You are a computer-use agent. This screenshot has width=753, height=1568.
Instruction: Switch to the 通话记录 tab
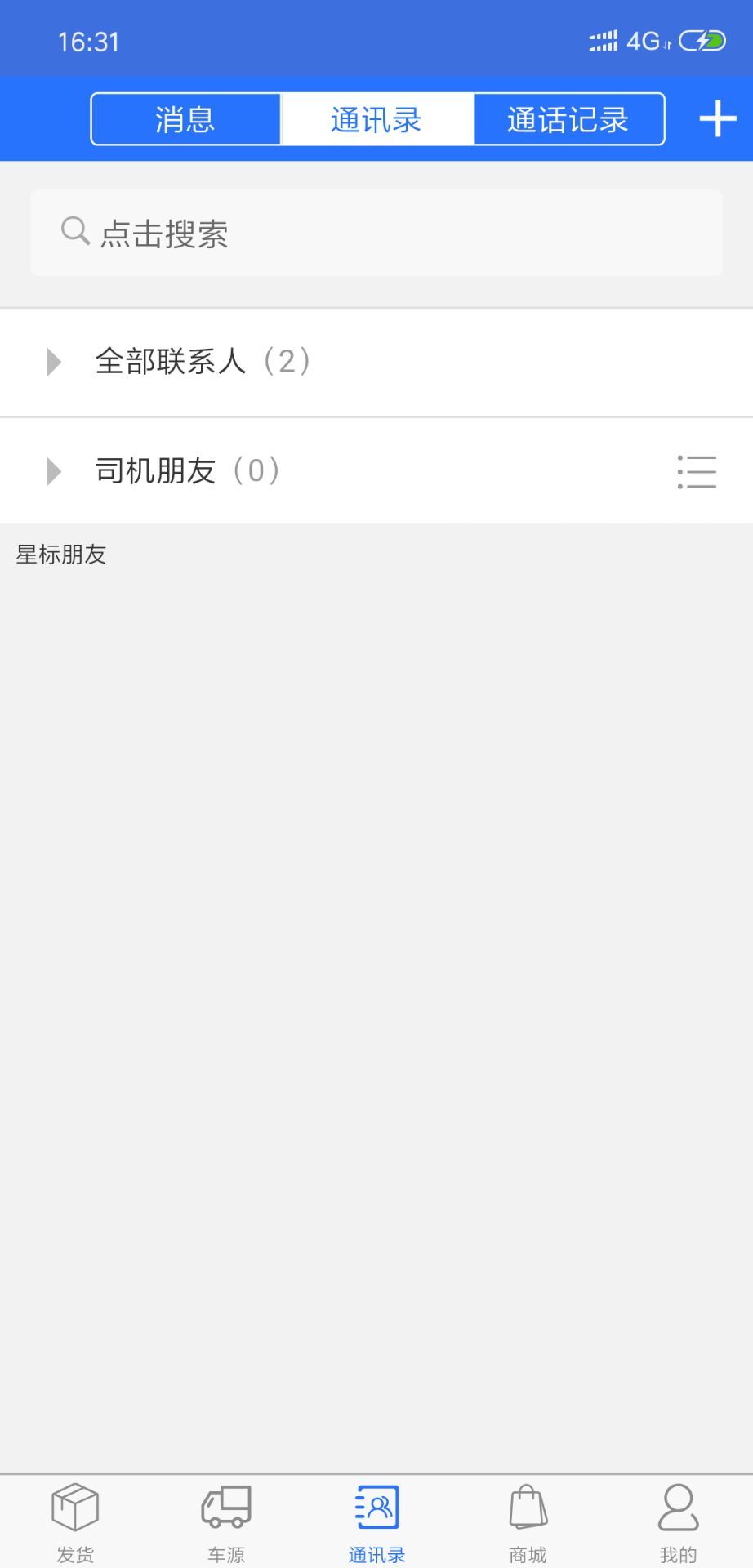(x=568, y=119)
